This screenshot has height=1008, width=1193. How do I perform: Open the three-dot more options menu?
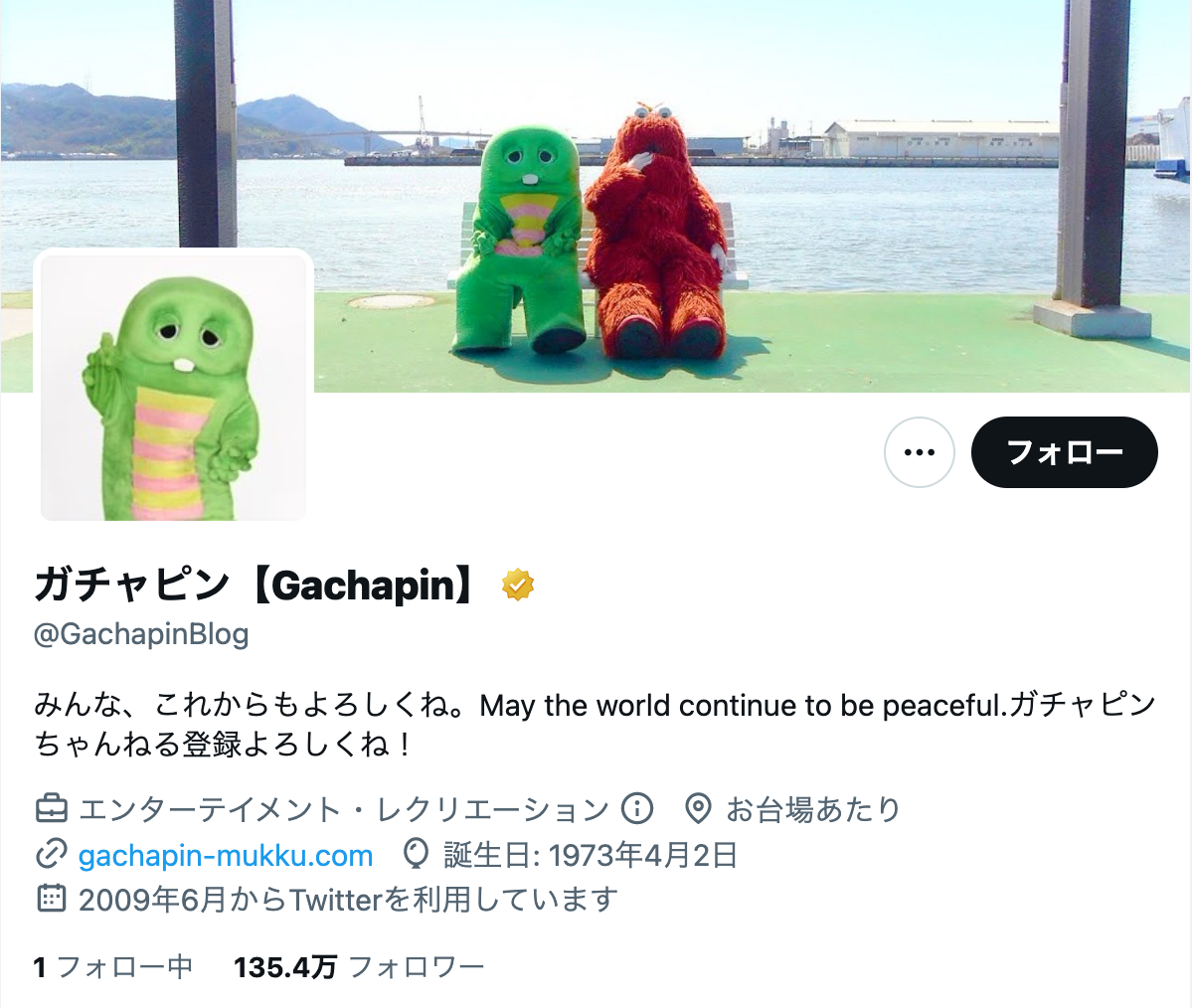(919, 452)
